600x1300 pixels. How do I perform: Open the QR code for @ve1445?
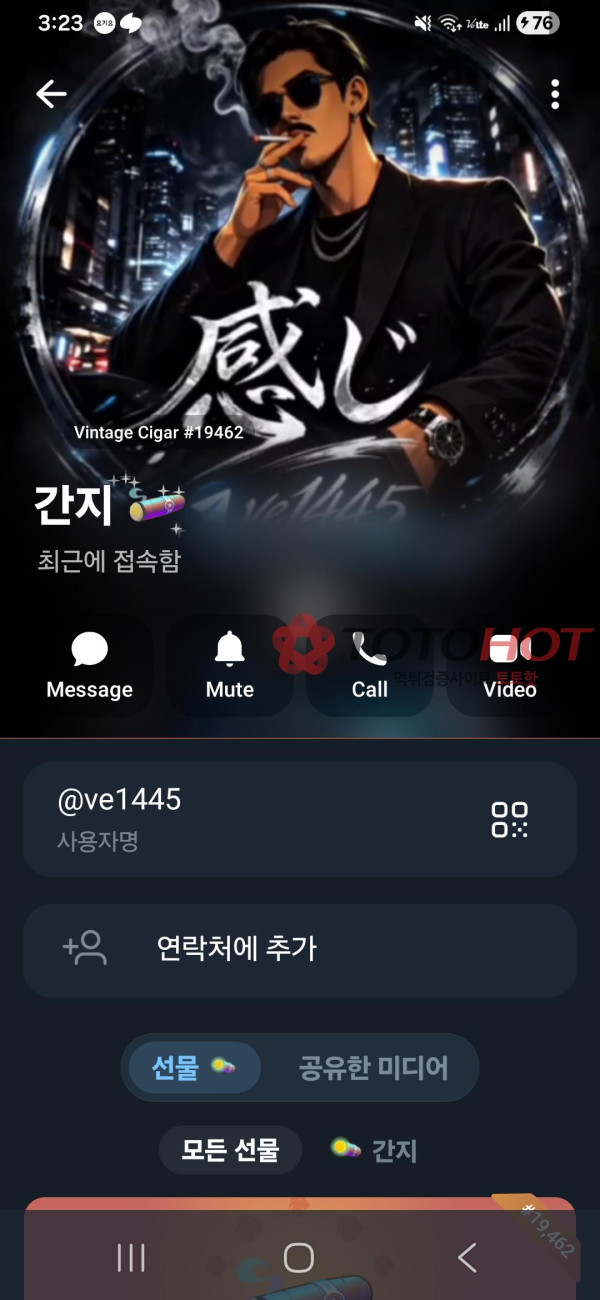[x=510, y=819]
